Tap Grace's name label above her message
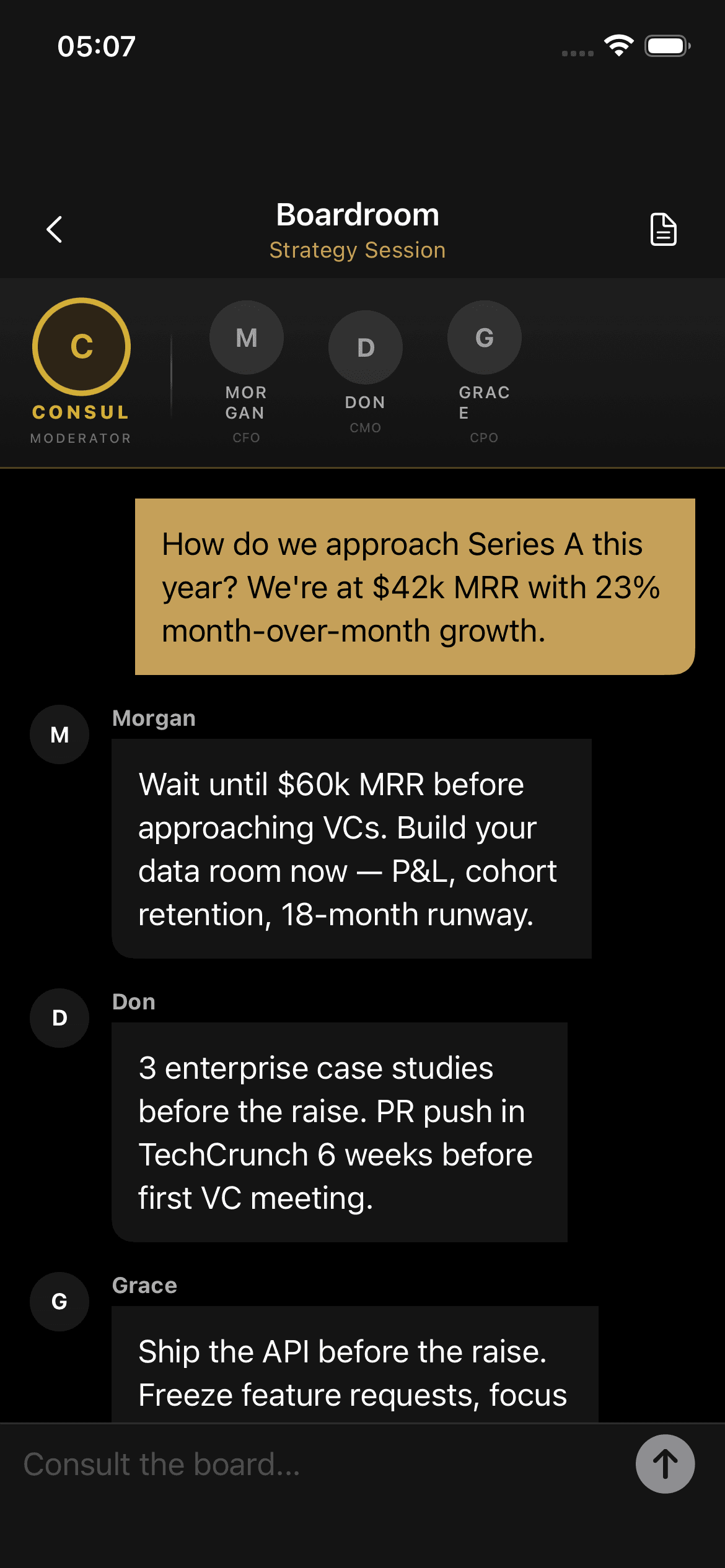This screenshot has width=725, height=1568. (x=143, y=1286)
